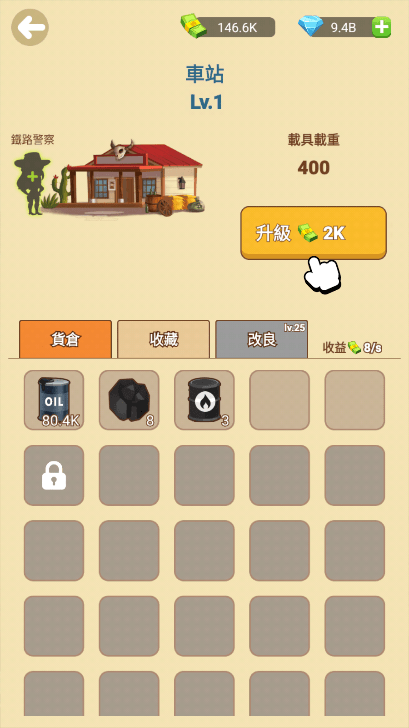Image resolution: width=409 pixels, height=728 pixels.
Task: Choose the black fuel barrel with quantity 3
Action: click(204, 400)
